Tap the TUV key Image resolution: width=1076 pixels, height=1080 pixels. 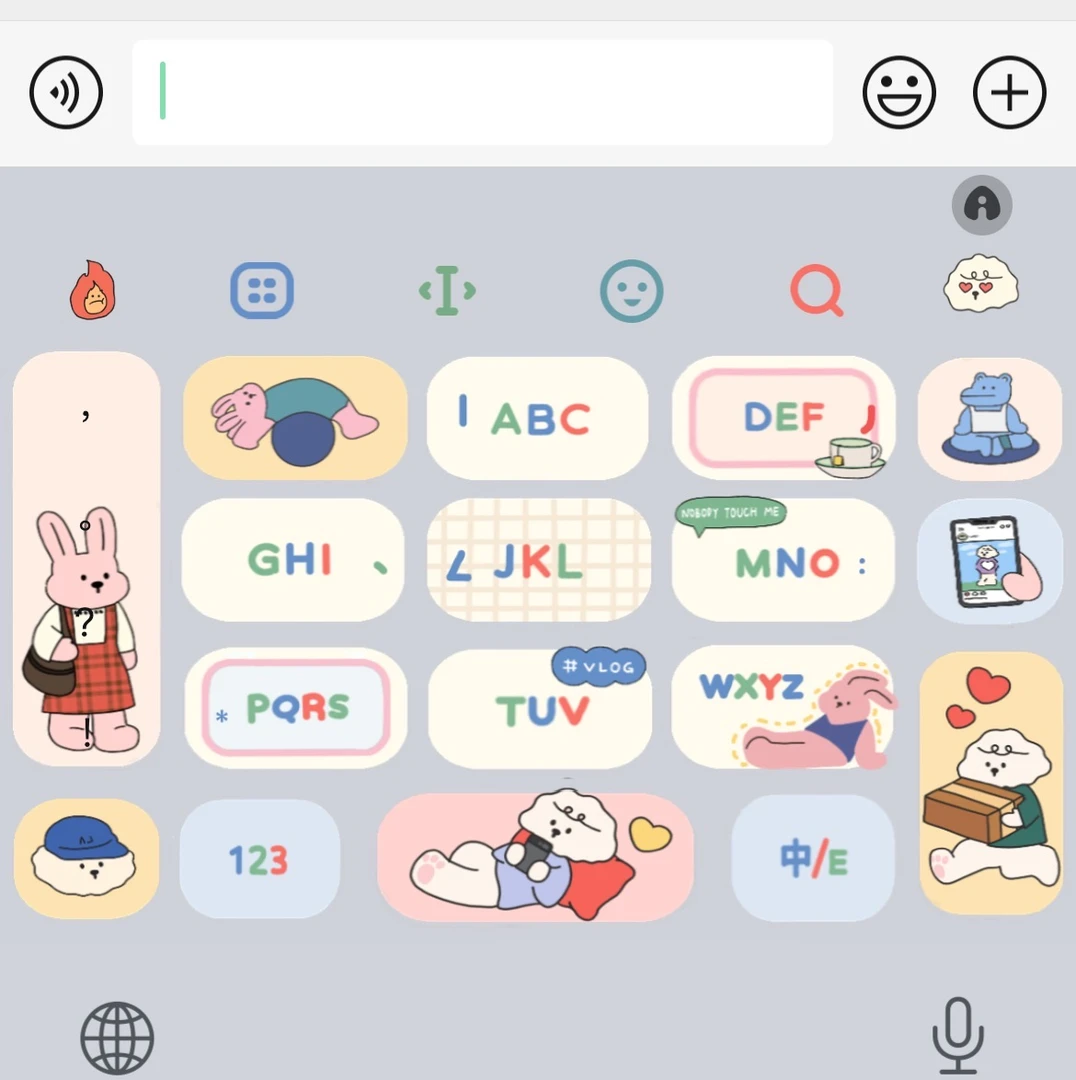[x=540, y=709]
